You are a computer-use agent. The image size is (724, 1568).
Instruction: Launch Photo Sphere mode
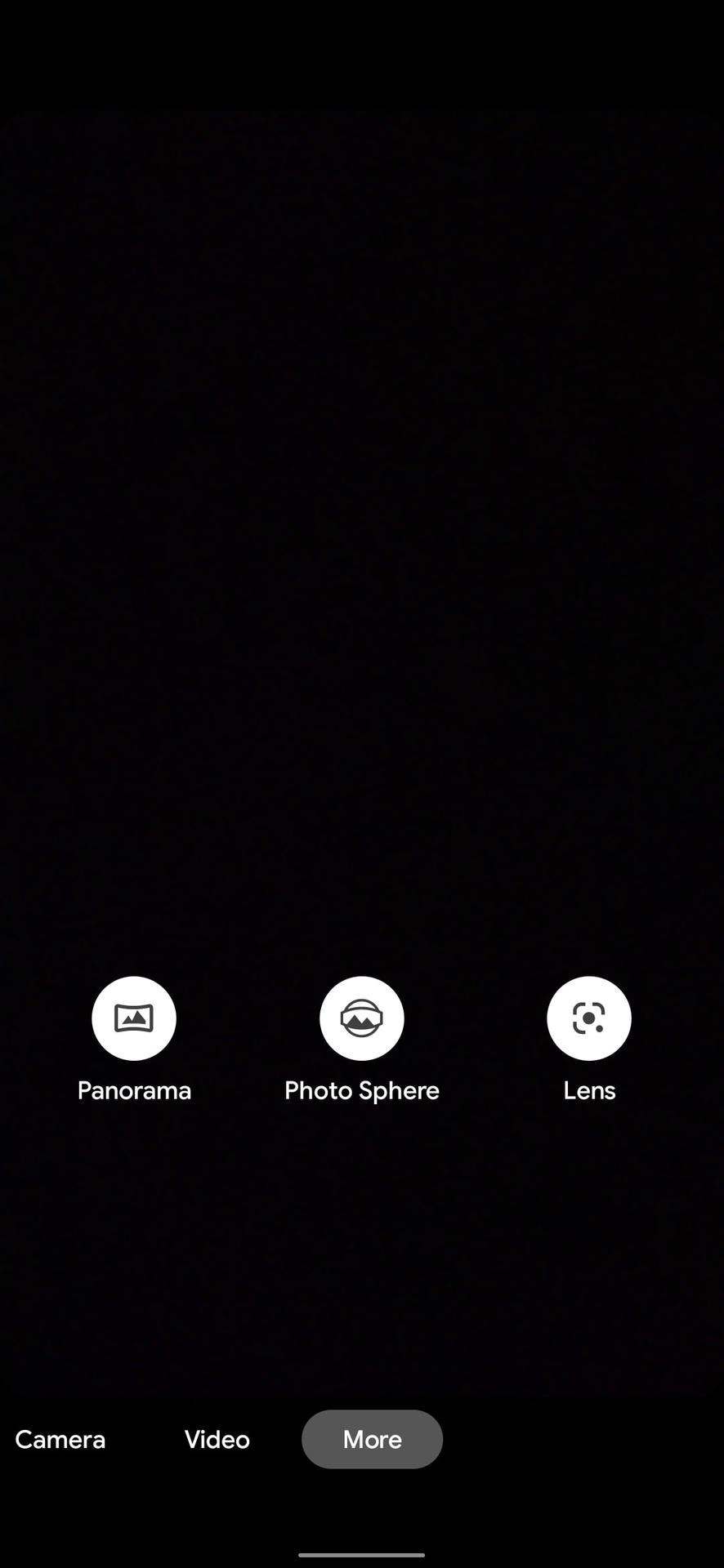coord(361,1018)
